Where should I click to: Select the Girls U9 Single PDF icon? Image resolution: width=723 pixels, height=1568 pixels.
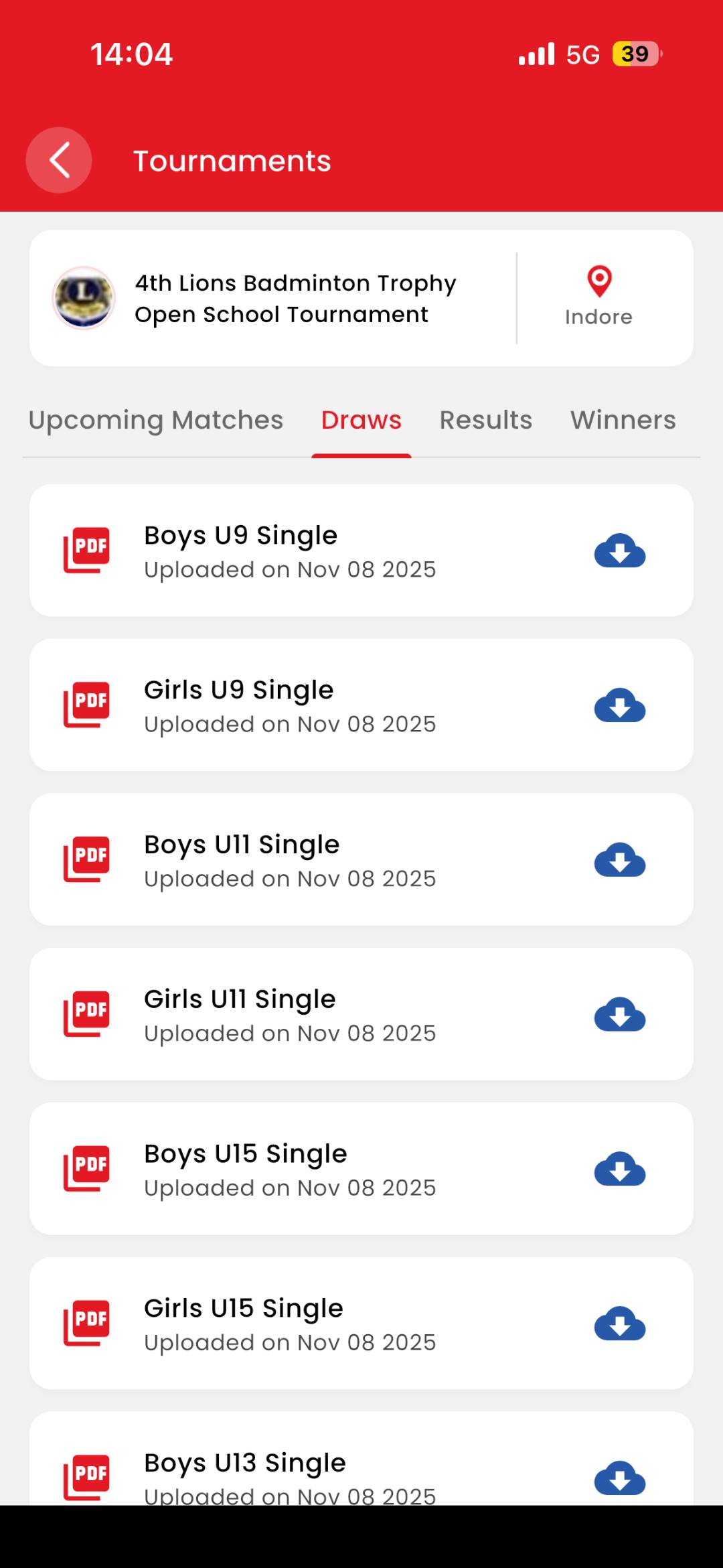tap(85, 703)
